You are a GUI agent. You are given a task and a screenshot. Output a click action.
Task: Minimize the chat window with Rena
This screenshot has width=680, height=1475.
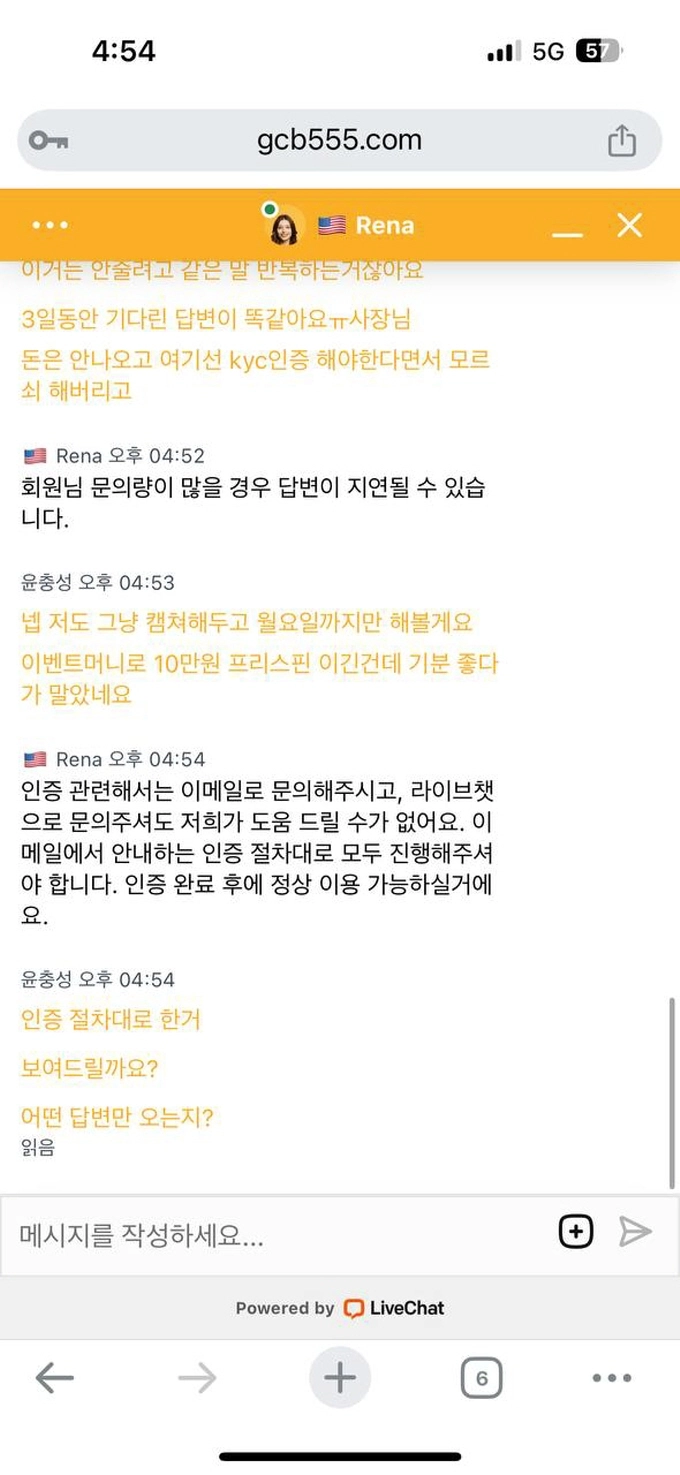pyautogui.click(x=567, y=227)
